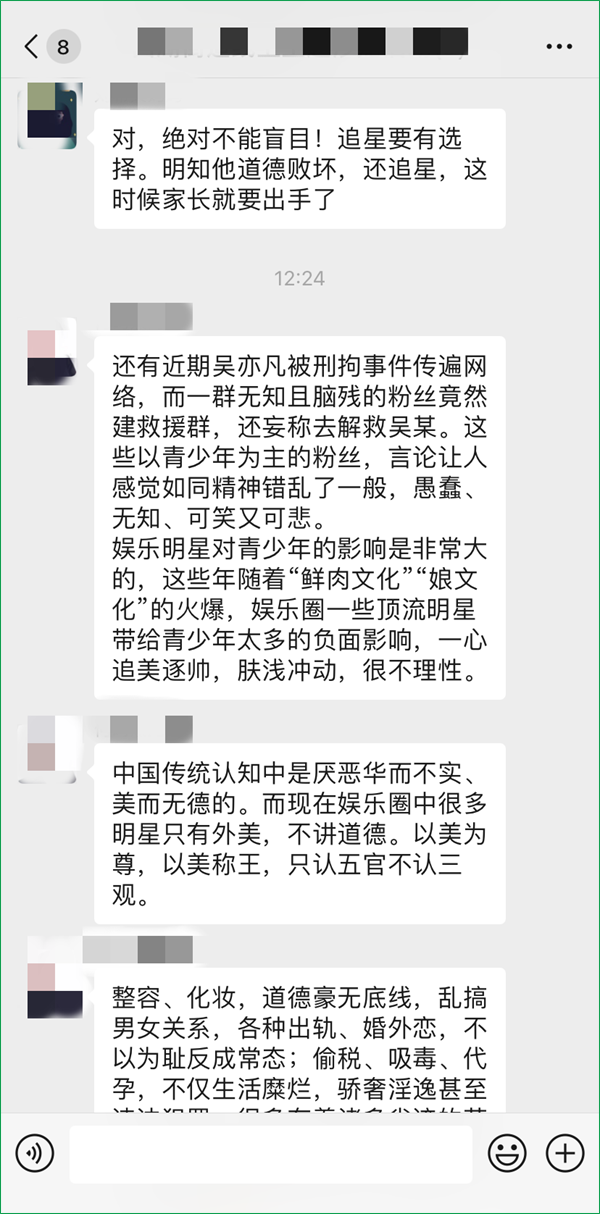Open the emoji sticker panel
Viewport: 600px width, 1214px height.
click(507, 1153)
